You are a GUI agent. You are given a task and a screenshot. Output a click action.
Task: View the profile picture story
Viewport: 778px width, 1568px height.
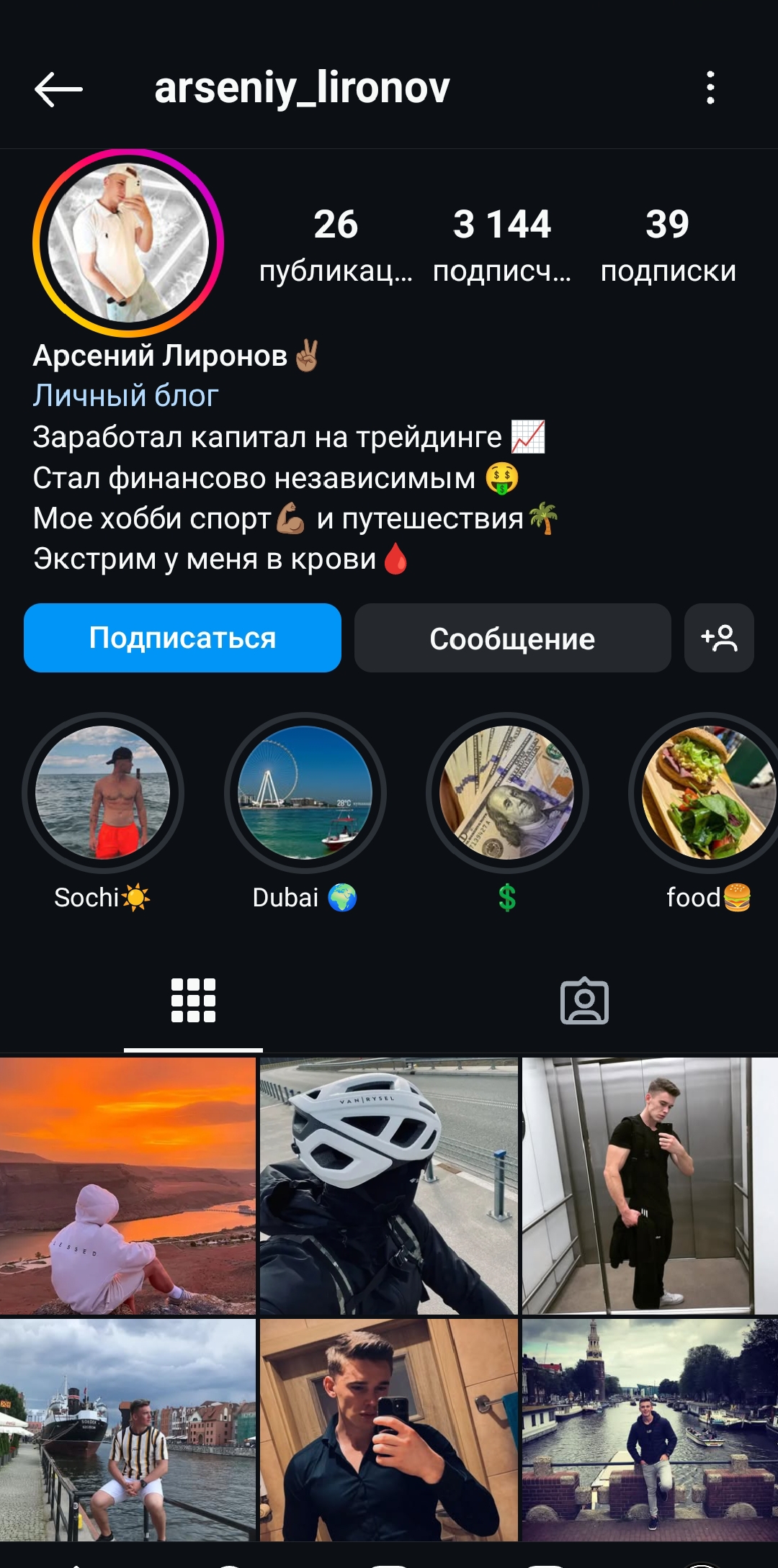pyautogui.click(x=128, y=243)
